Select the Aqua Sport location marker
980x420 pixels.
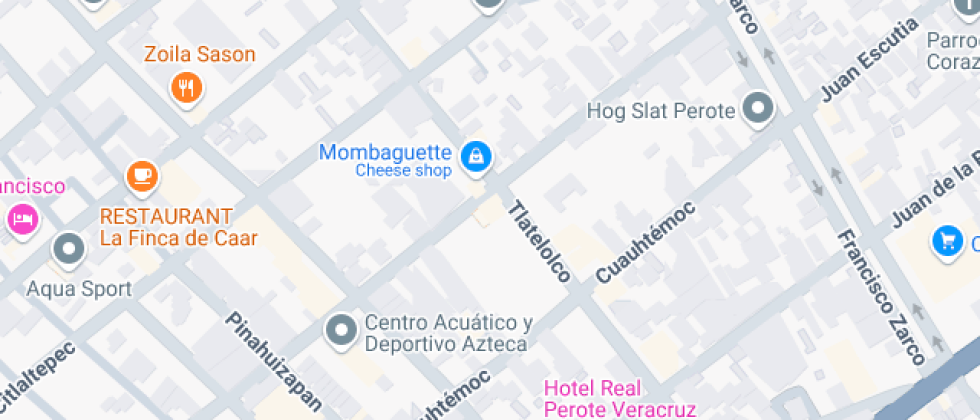tap(69, 248)
